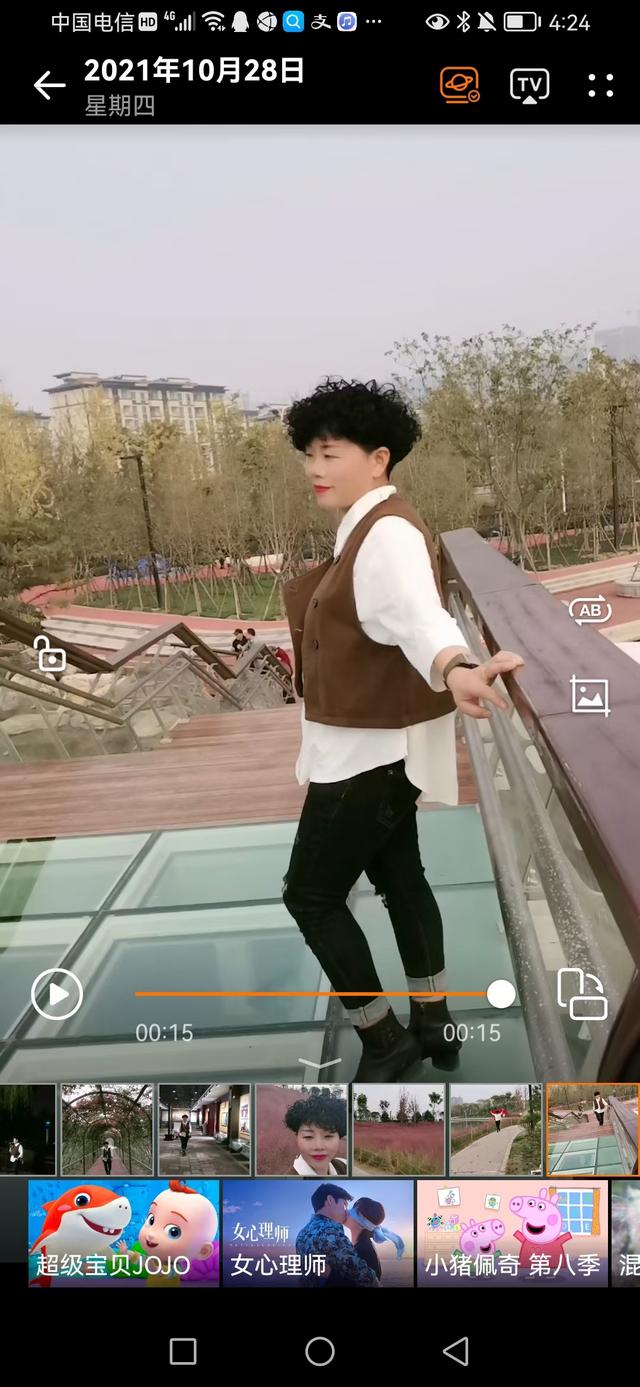
Task: Capture a screenshot of the video frame
Action: coord(590,695)
